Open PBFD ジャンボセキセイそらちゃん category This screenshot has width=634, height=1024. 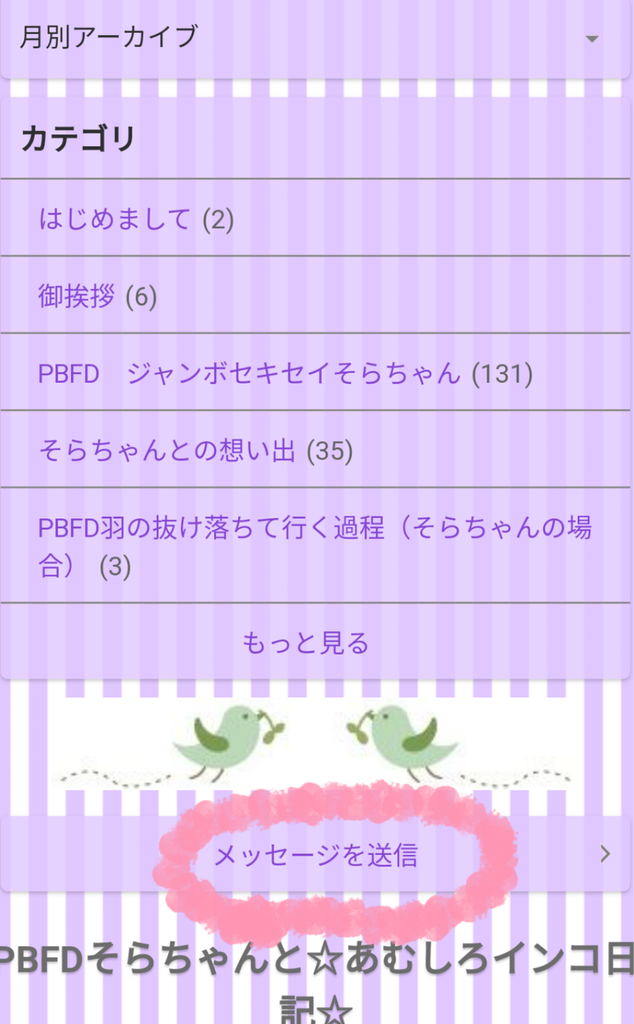click(x=315, y=372)
